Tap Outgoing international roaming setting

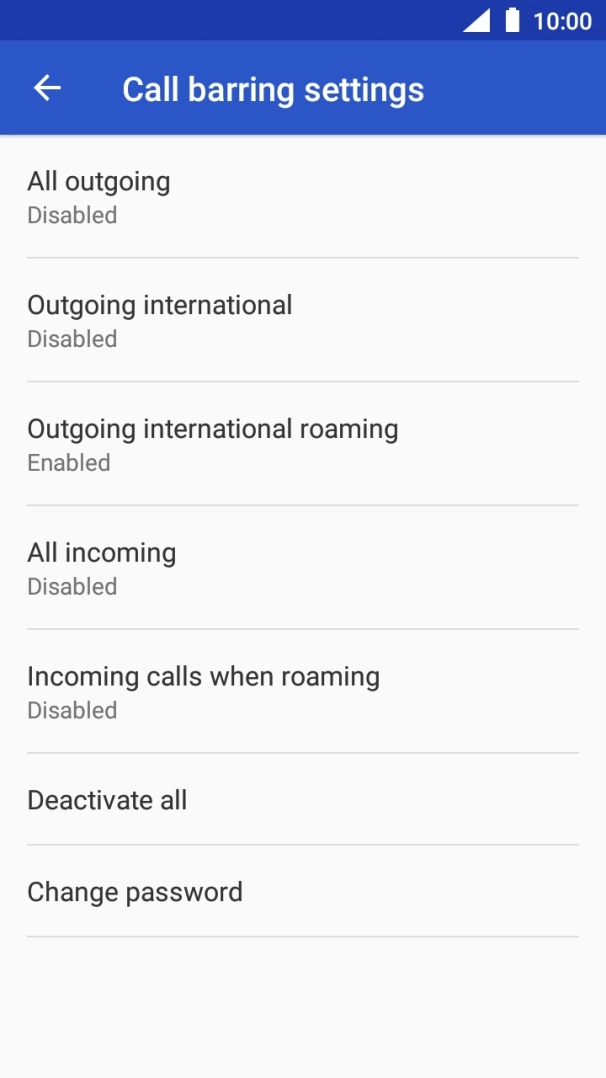click(302, 444)
